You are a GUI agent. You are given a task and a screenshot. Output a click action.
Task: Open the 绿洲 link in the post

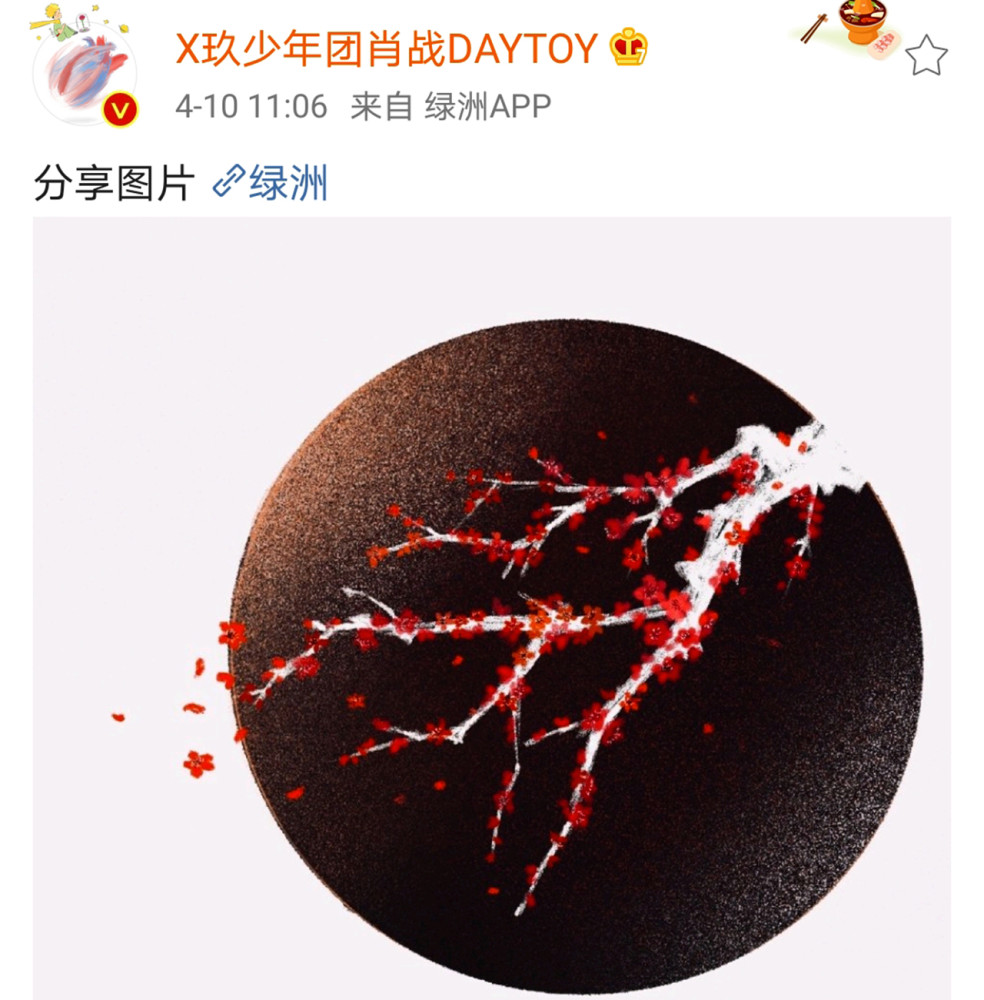[x=272, y=184]
